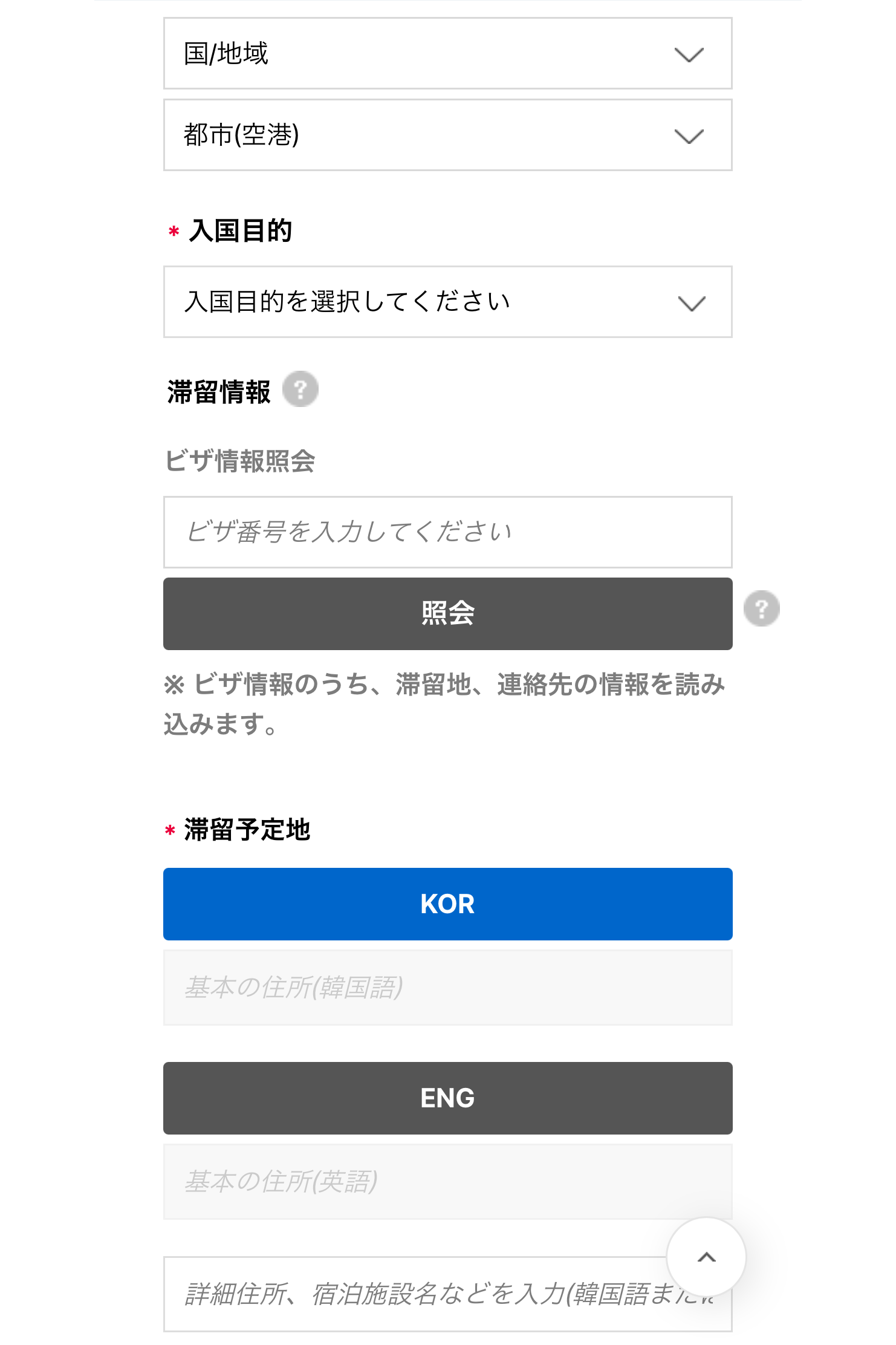
Task: Tap the 詳細住所 detailed address field
Action: coord(411,1295)
